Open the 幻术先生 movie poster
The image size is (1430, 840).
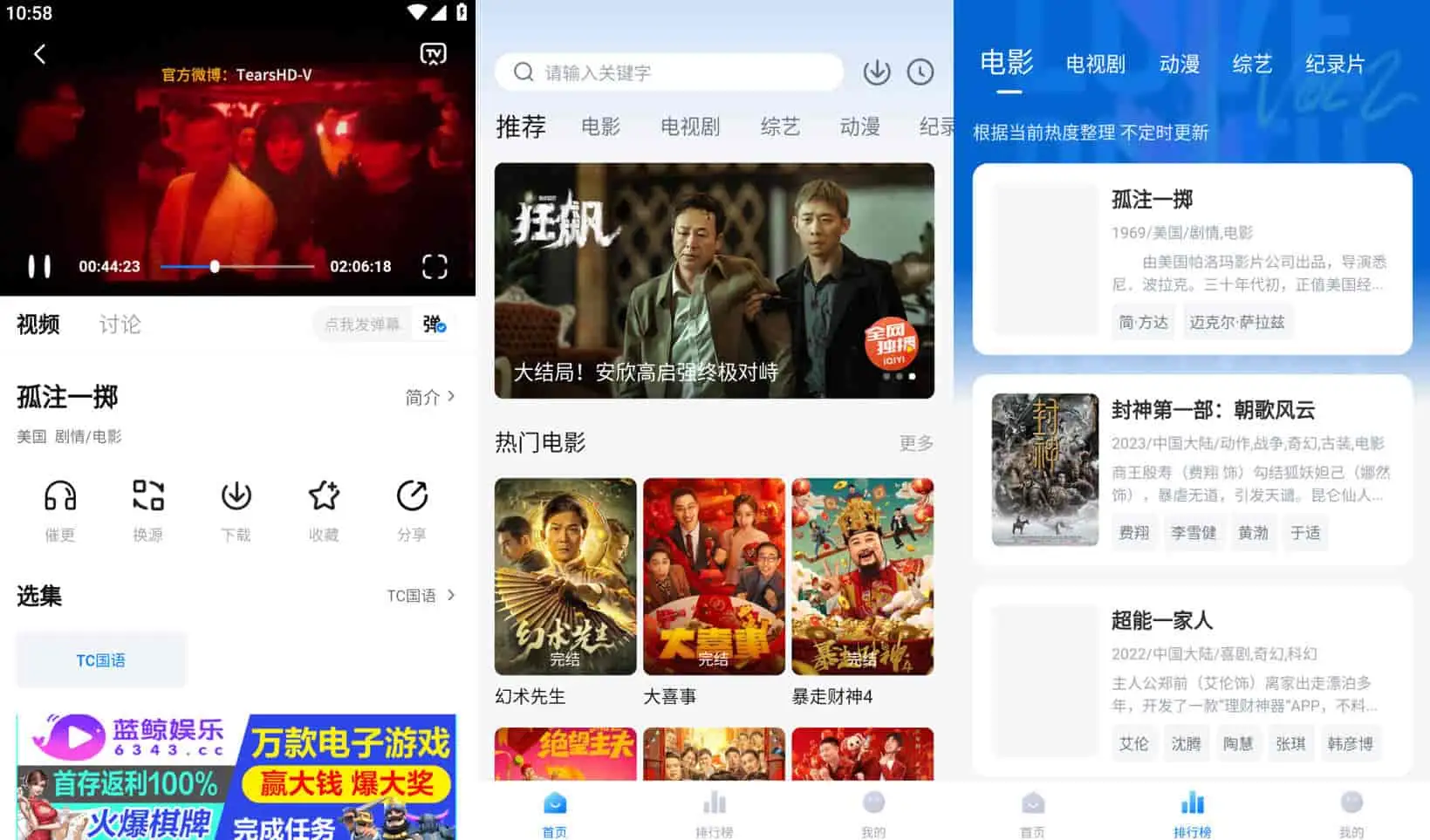[565, 576]
